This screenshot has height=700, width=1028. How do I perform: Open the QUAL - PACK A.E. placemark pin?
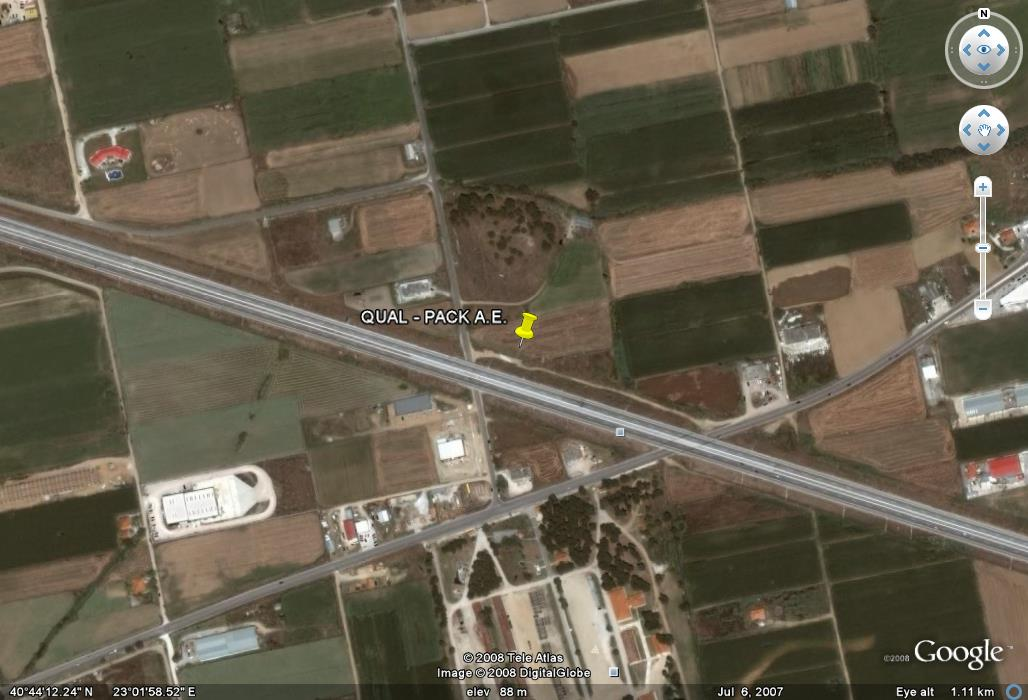click(525, 327)
